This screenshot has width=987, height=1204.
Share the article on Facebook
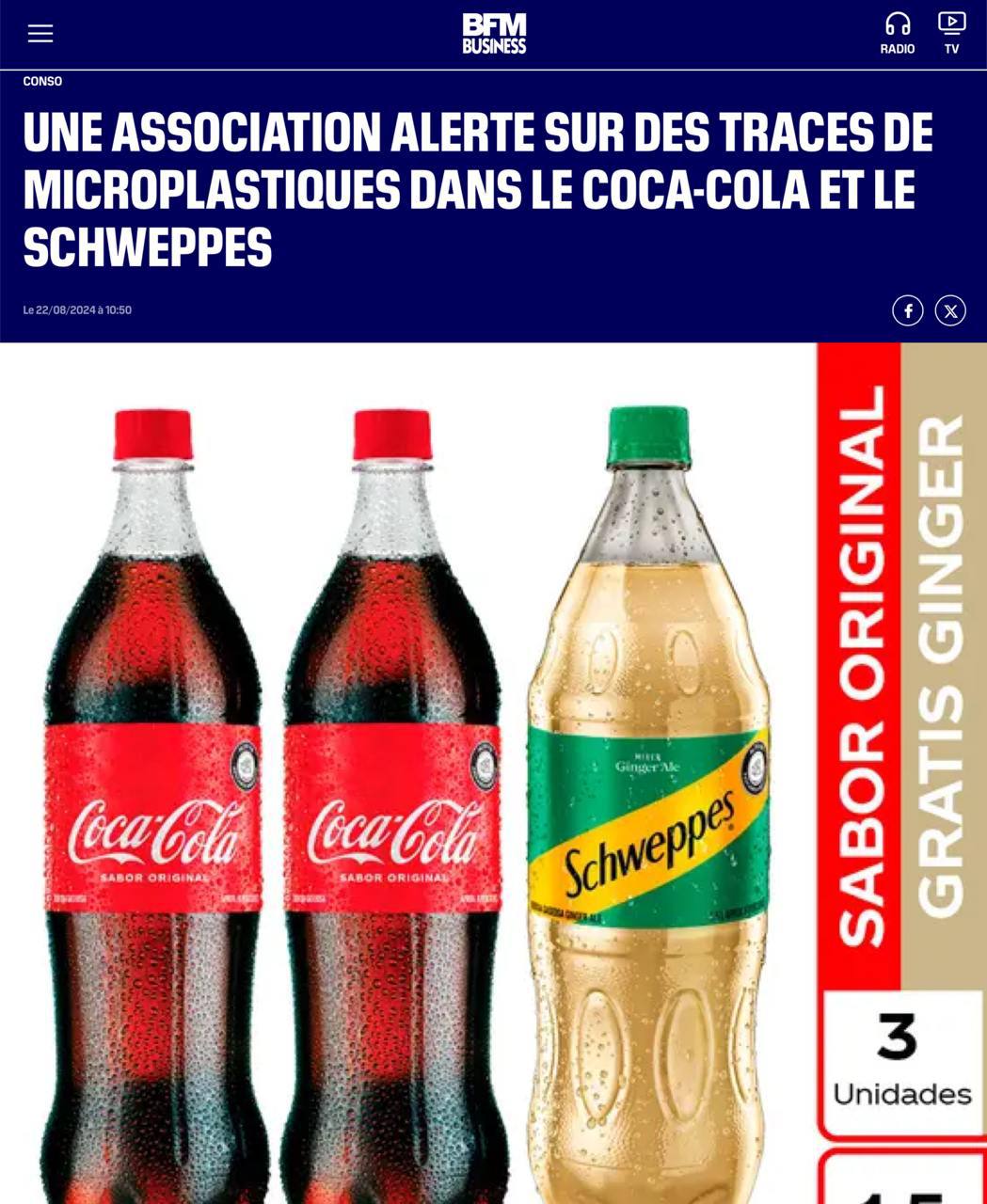click(x=907, y=310)
